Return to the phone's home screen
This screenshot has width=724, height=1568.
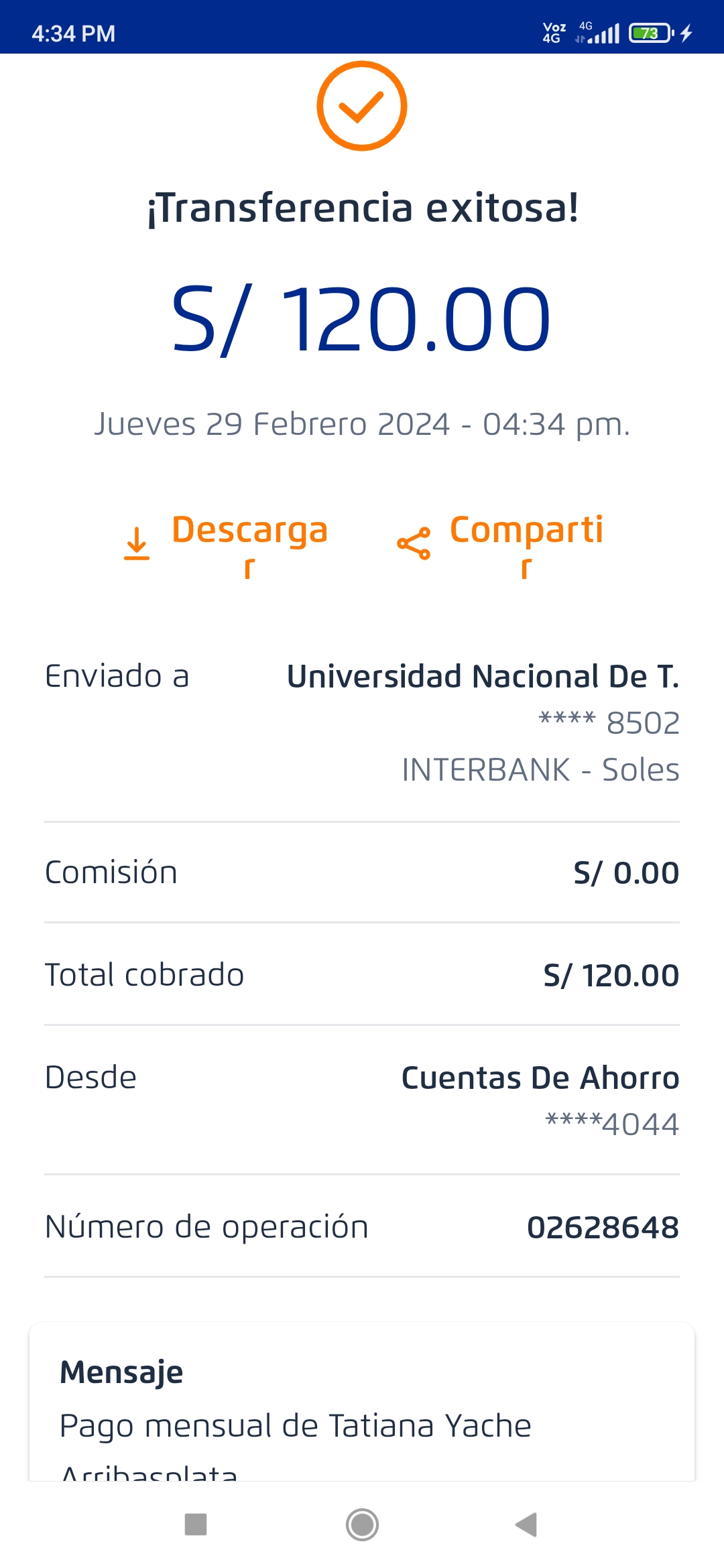[x=362, y=1524]
